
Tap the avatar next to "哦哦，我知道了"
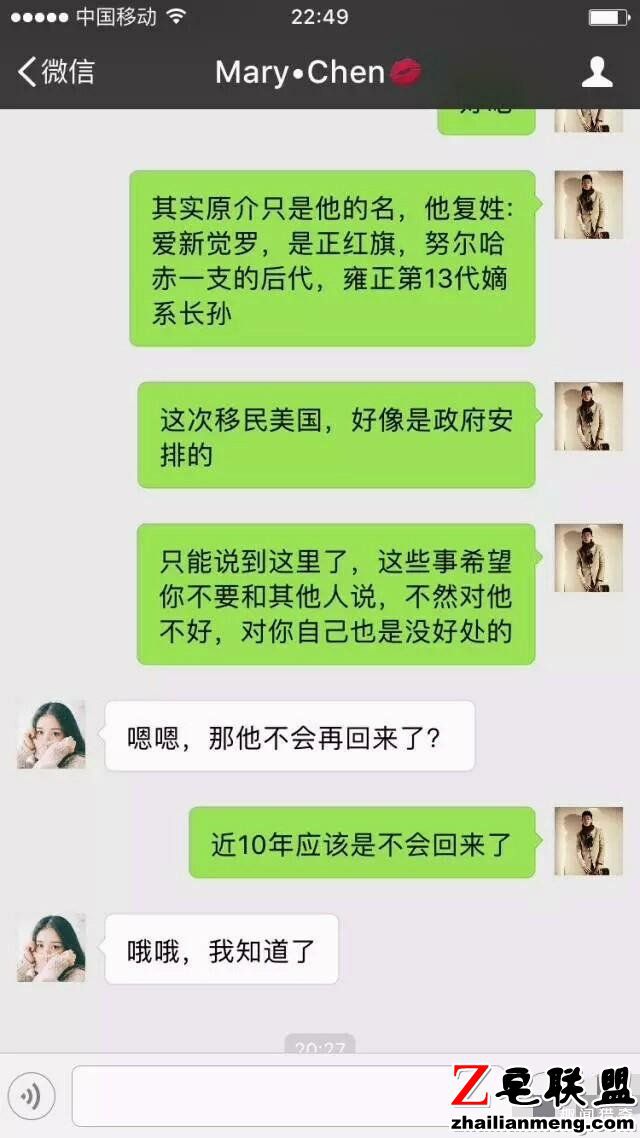click(51, 947)
